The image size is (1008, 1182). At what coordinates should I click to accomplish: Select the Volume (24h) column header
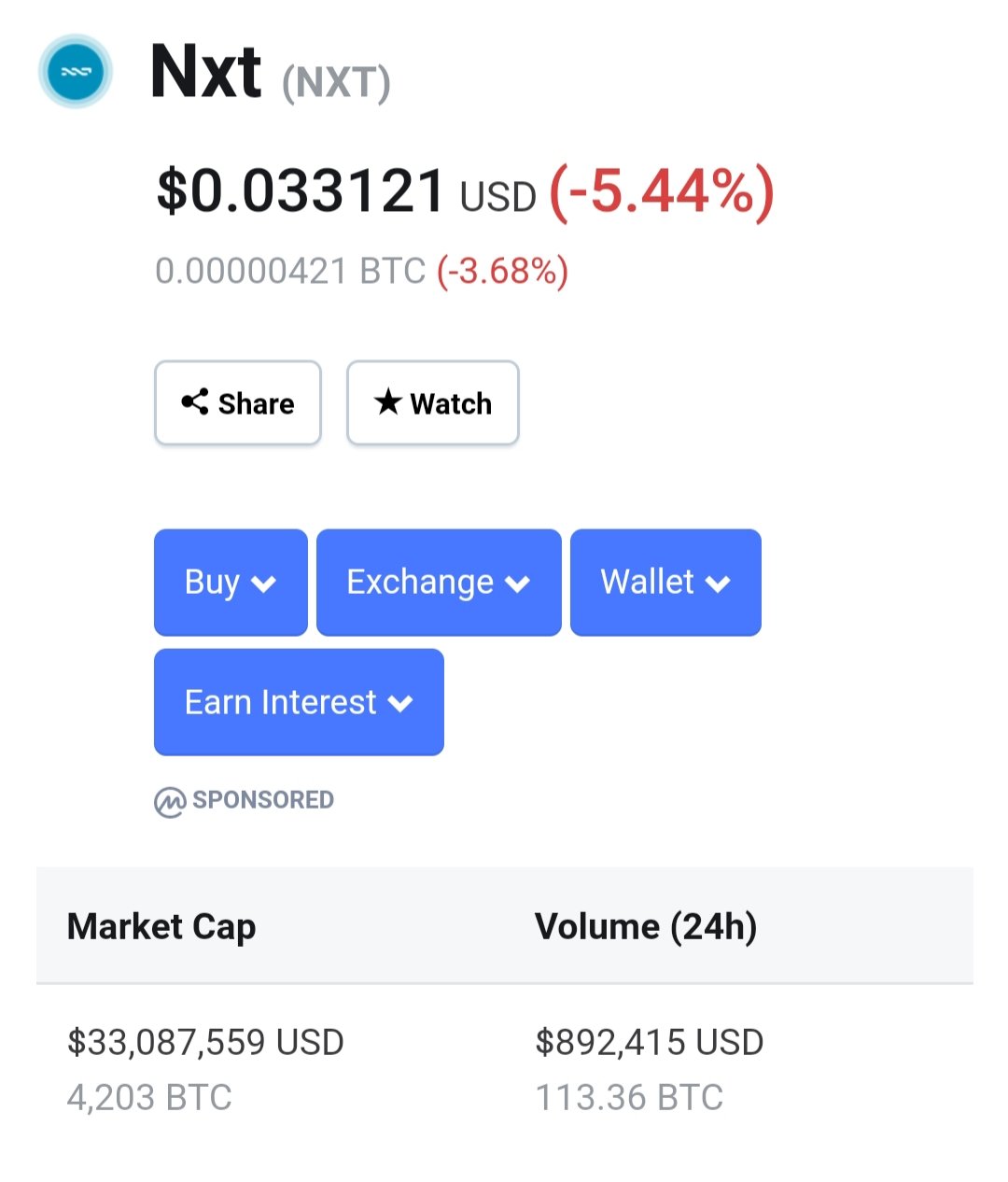647,926
